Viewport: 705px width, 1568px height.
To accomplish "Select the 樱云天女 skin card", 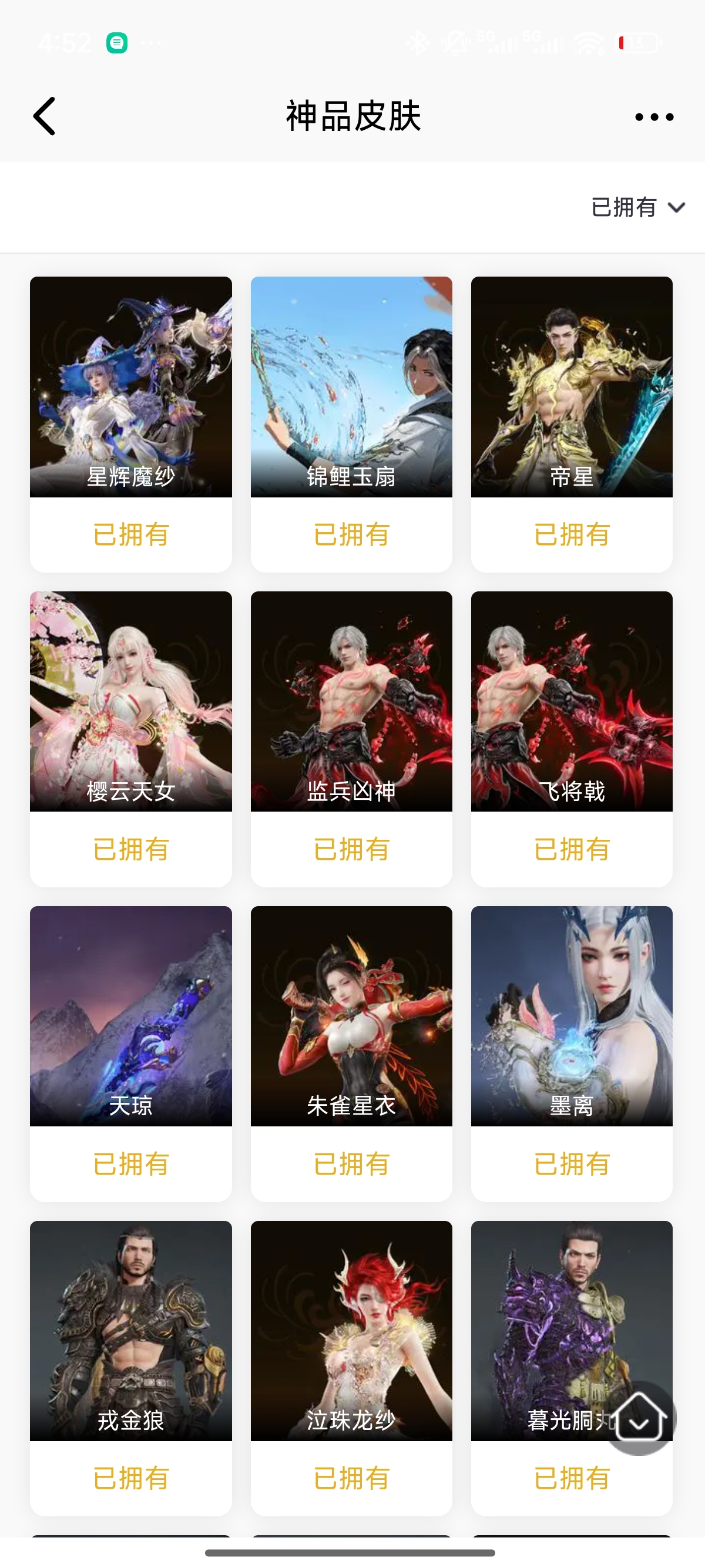I will [131, 701].
